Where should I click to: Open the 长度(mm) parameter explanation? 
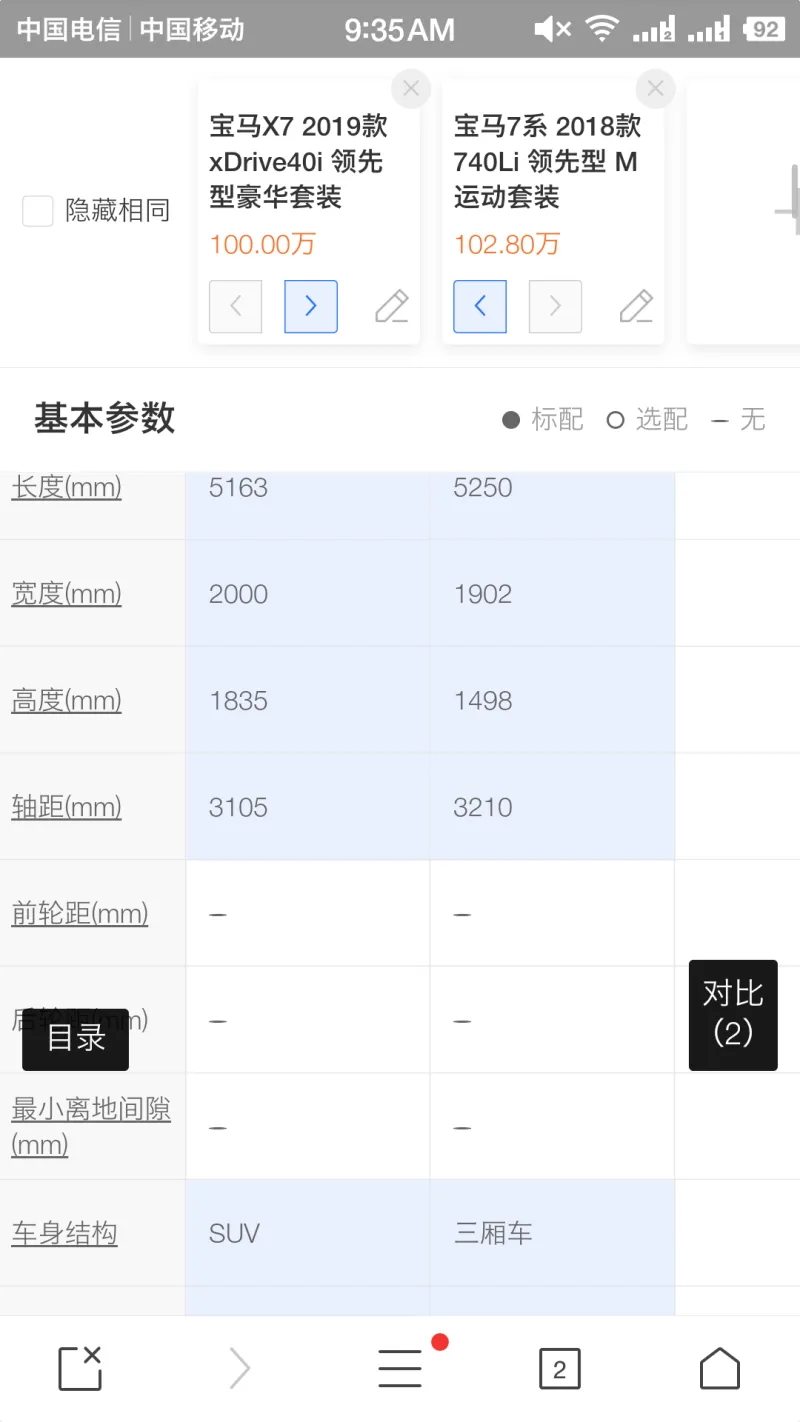pyautogui.click(x=66, y=487)
